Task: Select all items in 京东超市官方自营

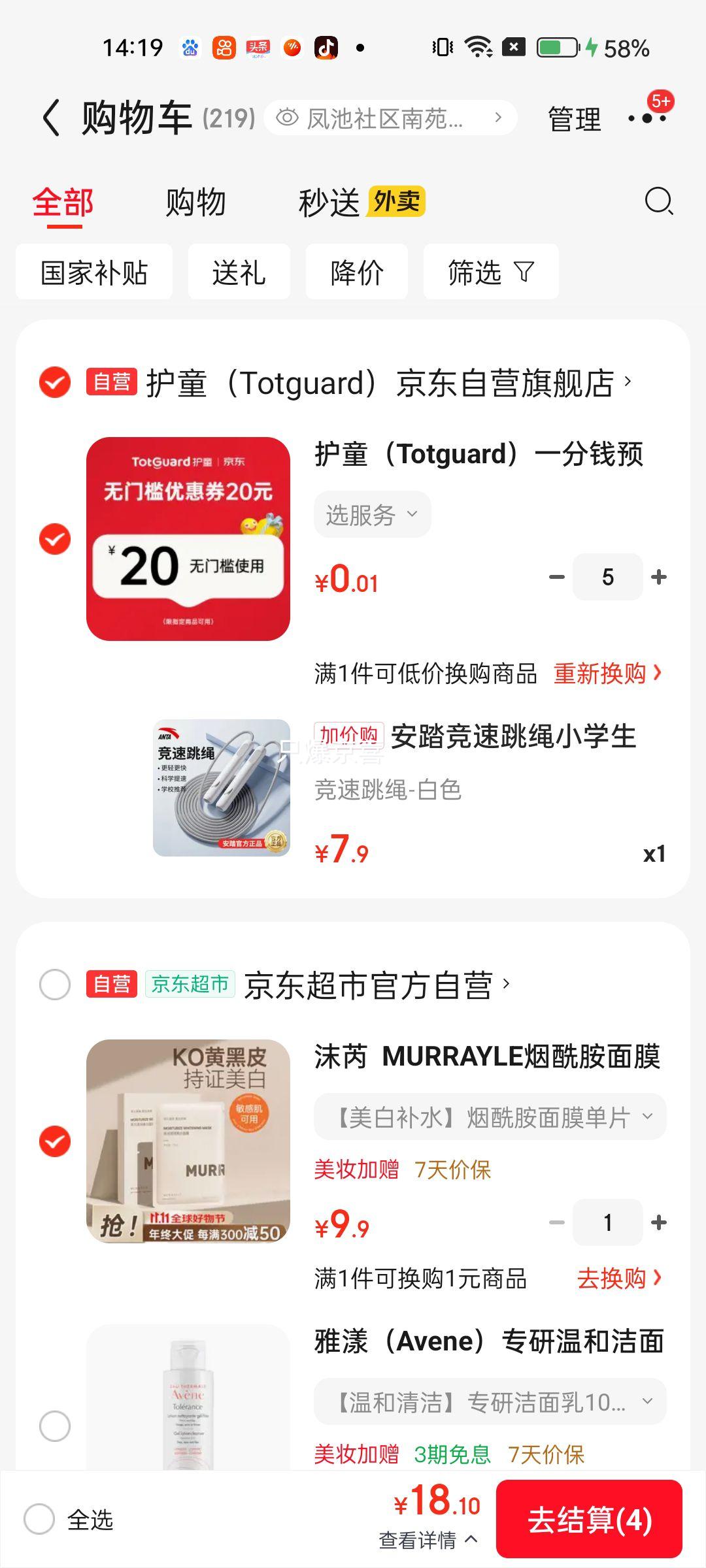Action: click(x=55, y=984)
